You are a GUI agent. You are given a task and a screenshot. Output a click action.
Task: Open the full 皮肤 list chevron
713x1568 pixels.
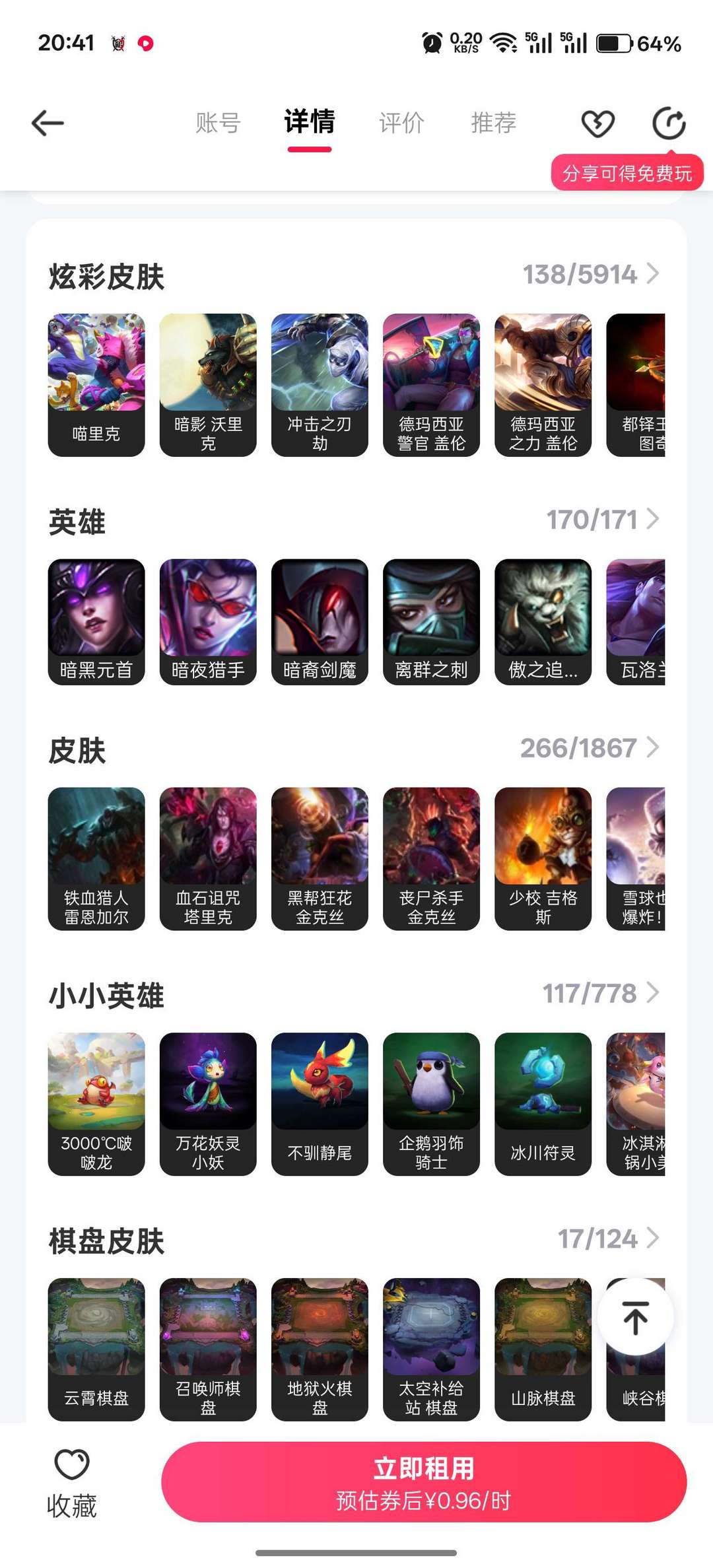652,748
